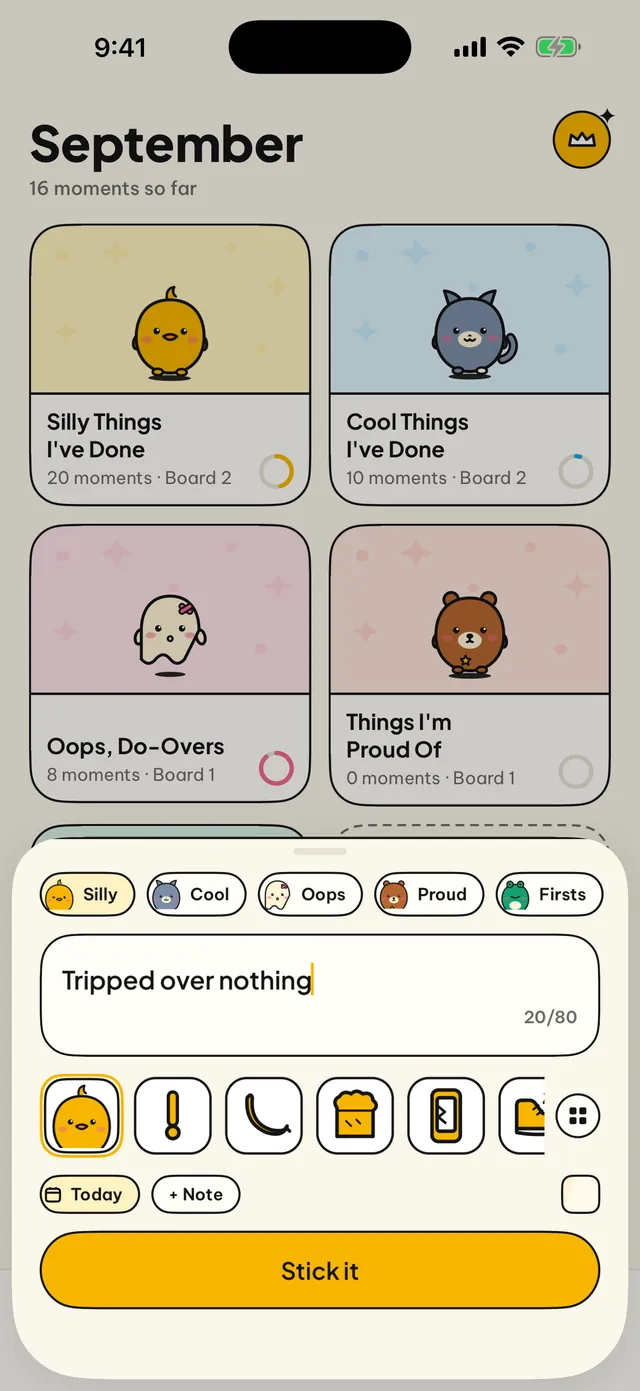Image resolution: width=640 pixels, height=1391 pixels.
Task: Choose the Proud category chip
Action: [429, 895]
